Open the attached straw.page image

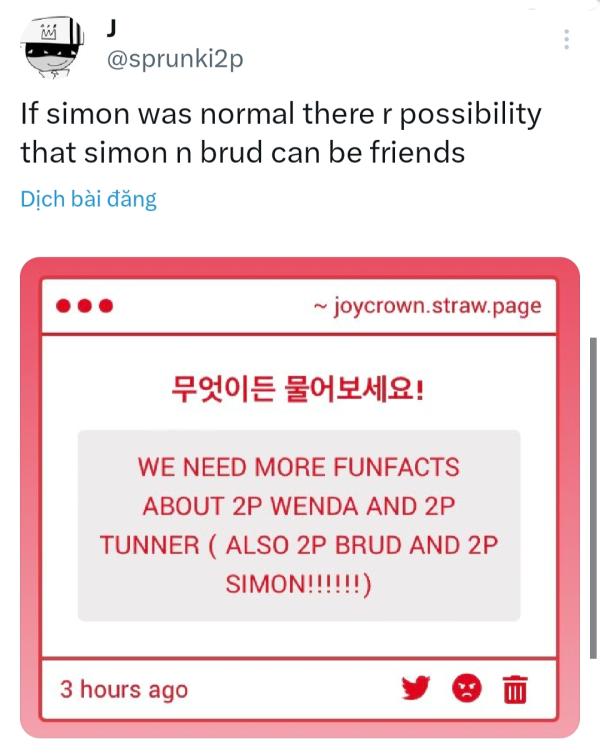click(x=300, y=497)
